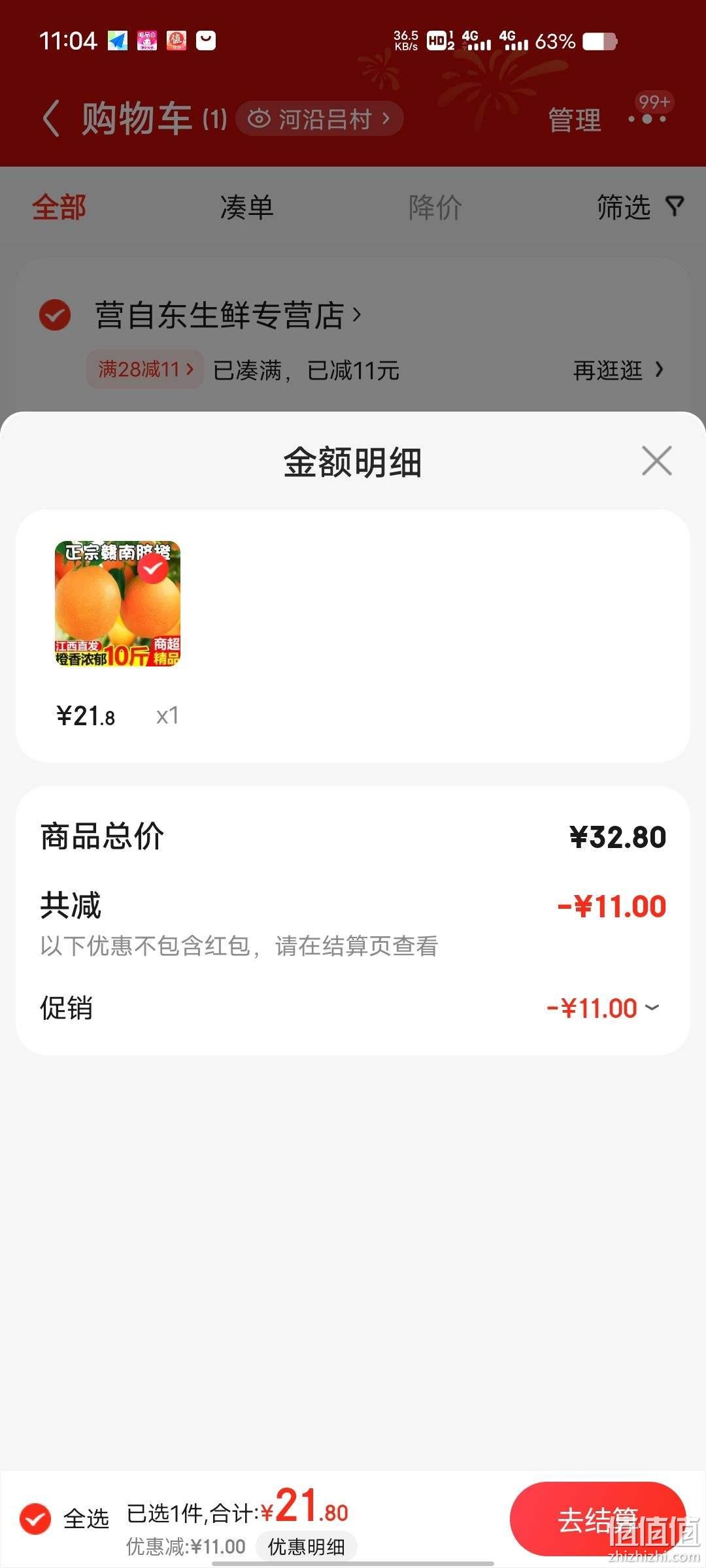Switch to the 凑单 tab
The width and height of the screenshot is (706, 1568).
[246, 208]
